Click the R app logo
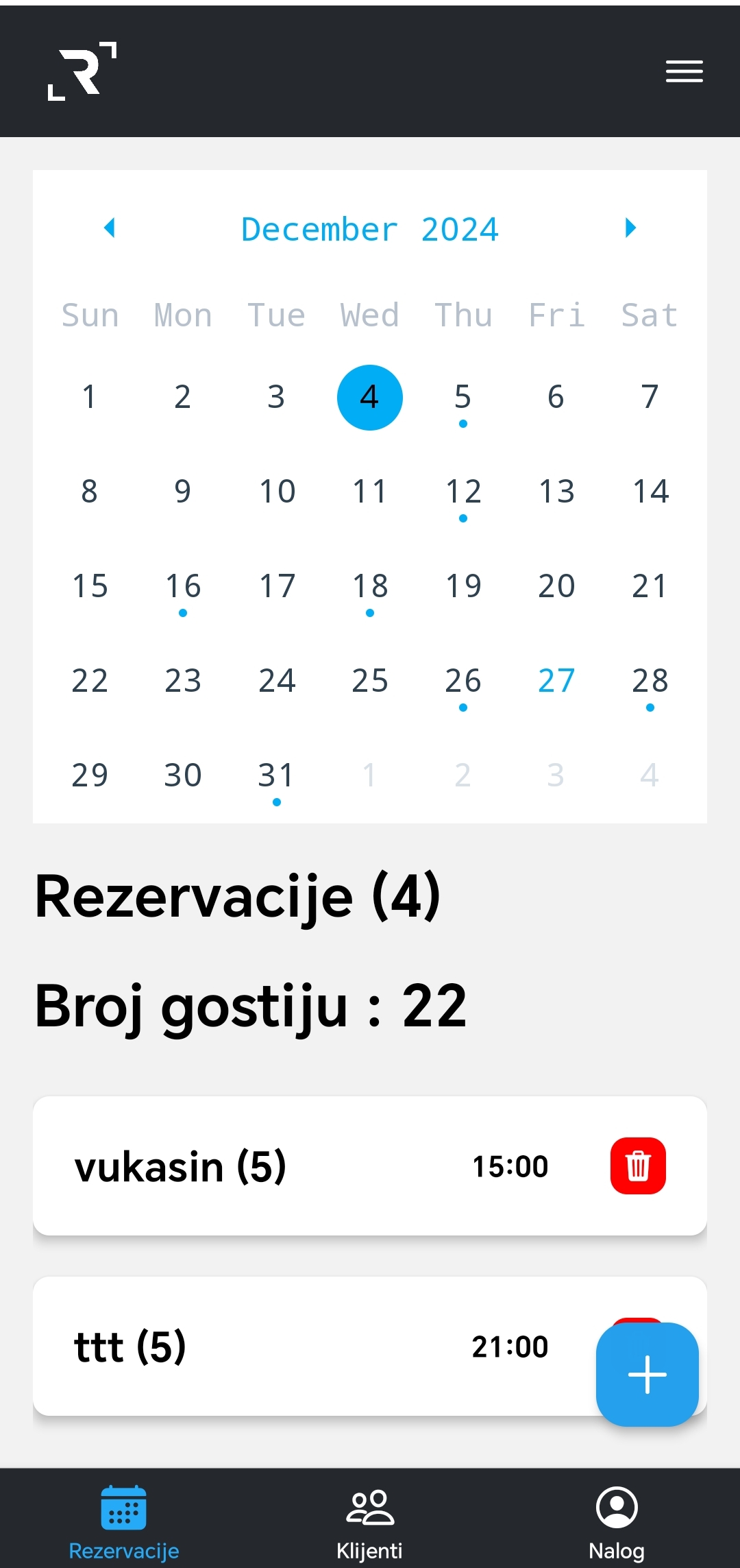 point(82,71)
